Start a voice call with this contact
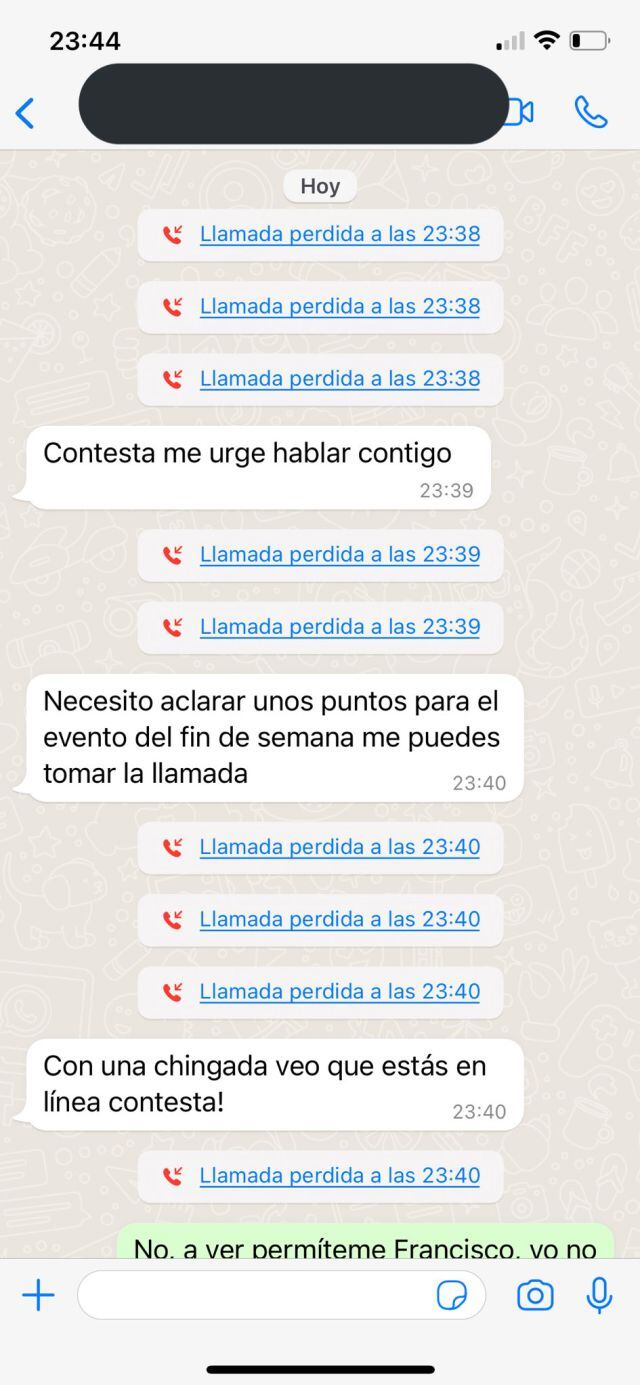Screen dimensions: 640x1385 [x=591, y=112]
